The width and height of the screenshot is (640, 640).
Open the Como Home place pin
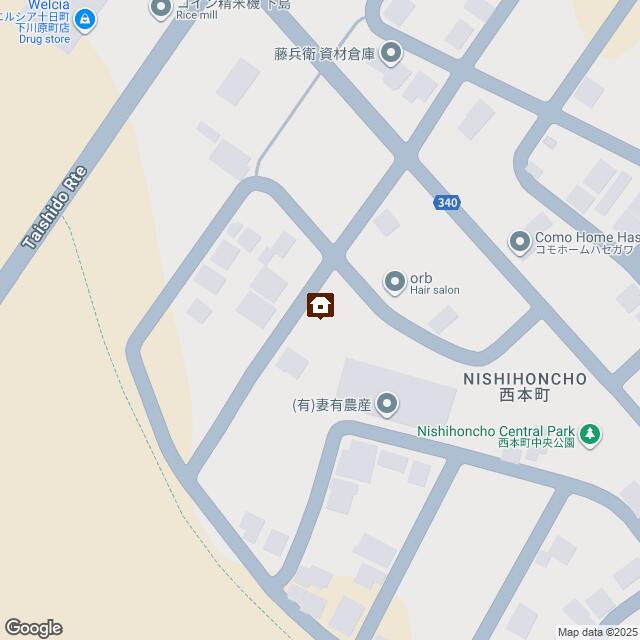[x=519, y=241]
